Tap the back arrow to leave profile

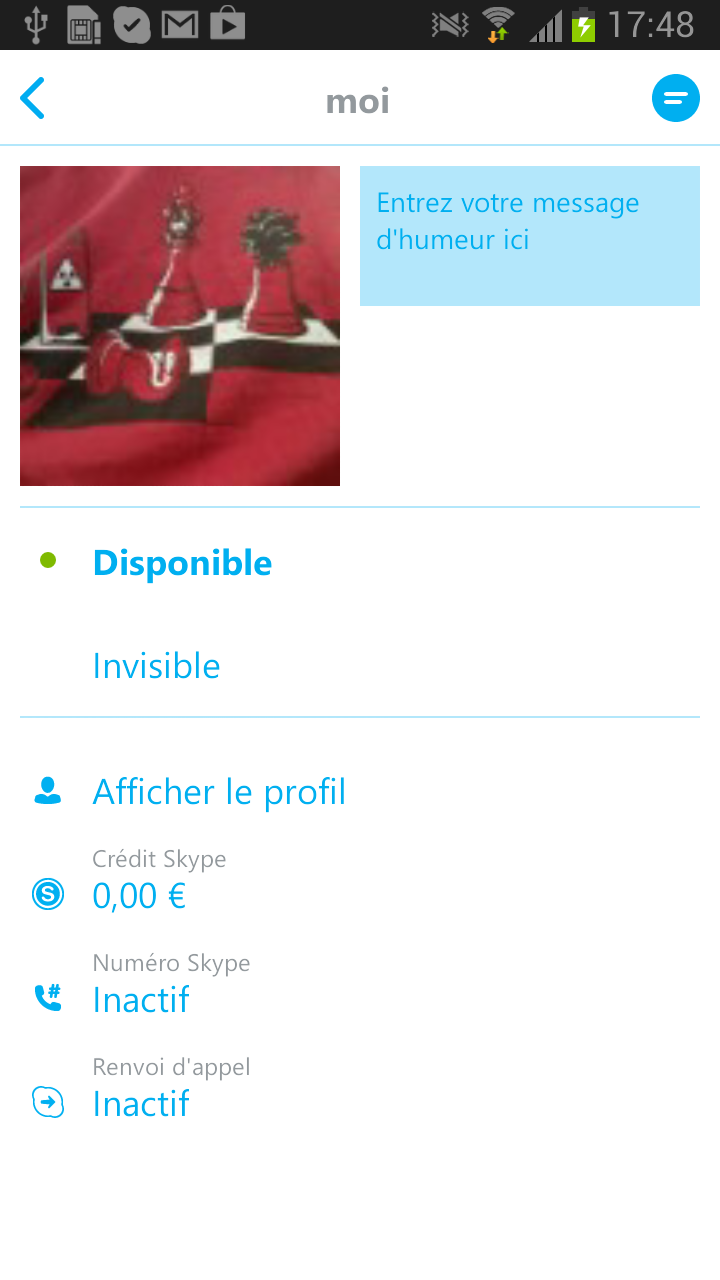pyautogui.click(x=31, y=98)
